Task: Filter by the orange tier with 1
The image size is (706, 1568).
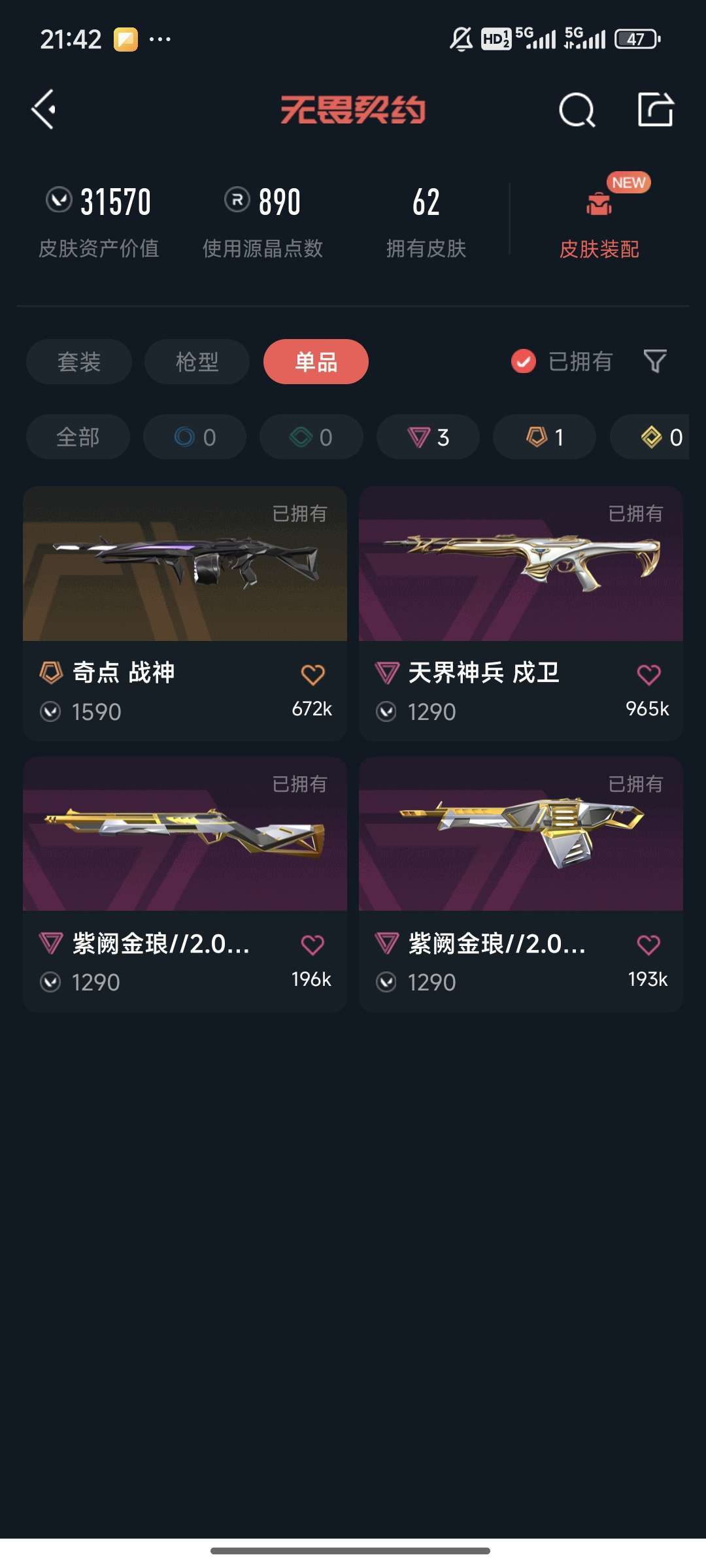Action: pos(545,437)
